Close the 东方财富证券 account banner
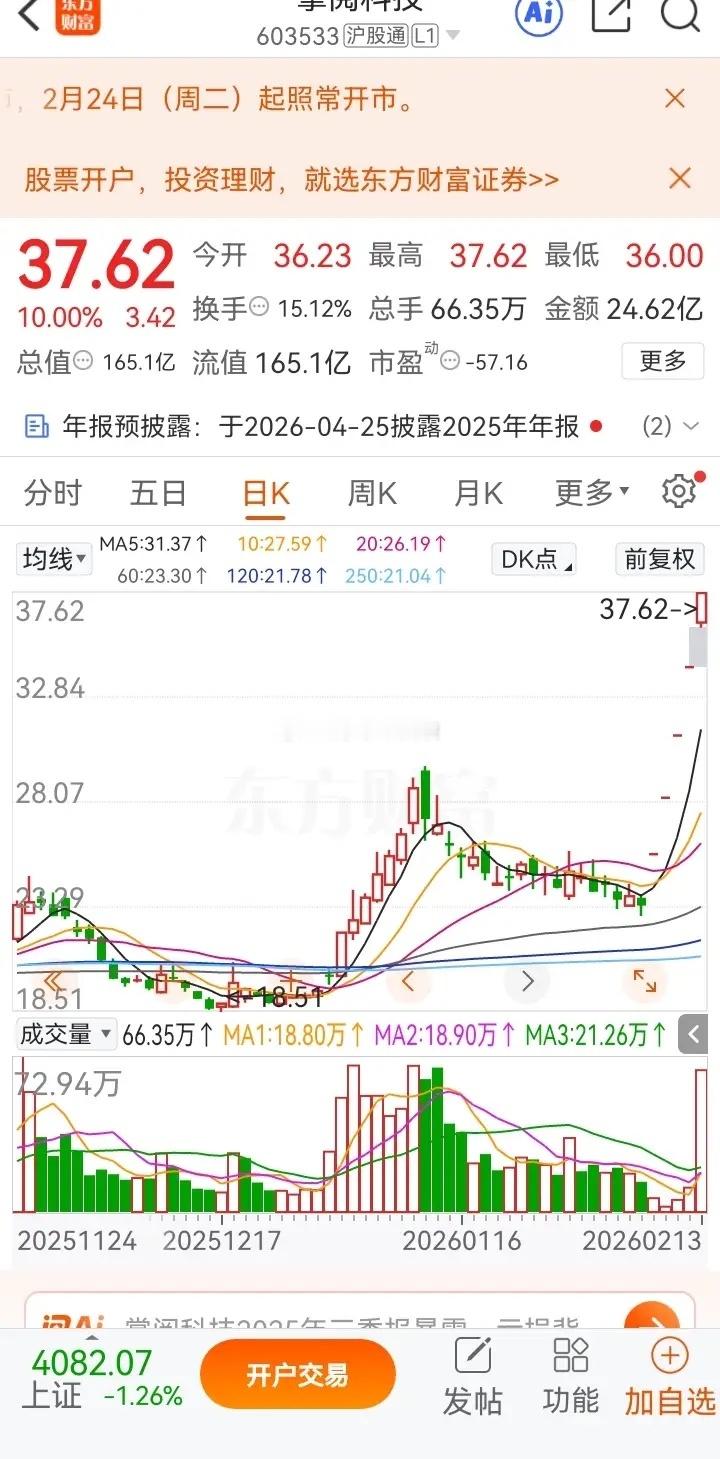The image size is (720, 1459). click(x=680, y=179)
